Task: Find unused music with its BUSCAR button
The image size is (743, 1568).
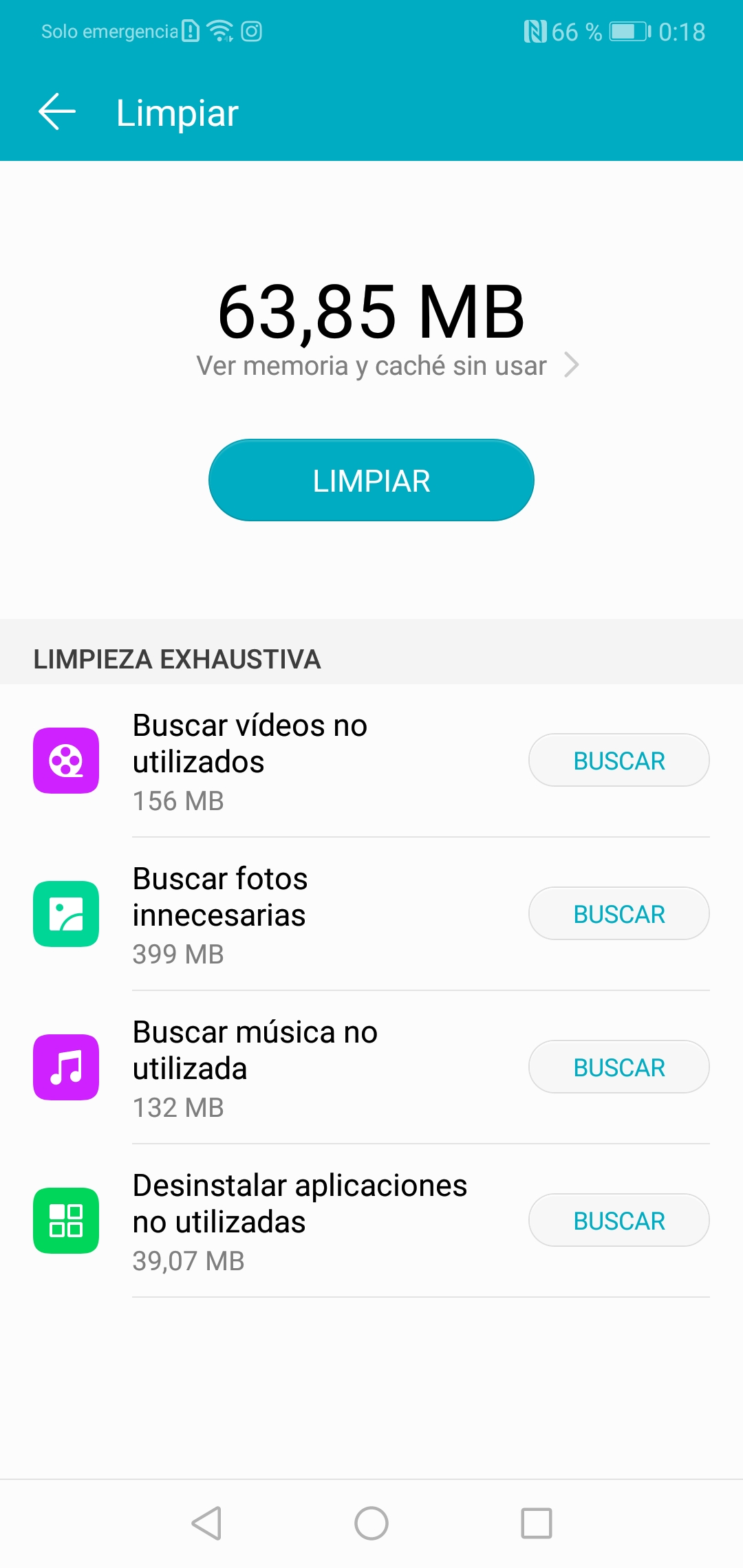Action: [619, 1067]
